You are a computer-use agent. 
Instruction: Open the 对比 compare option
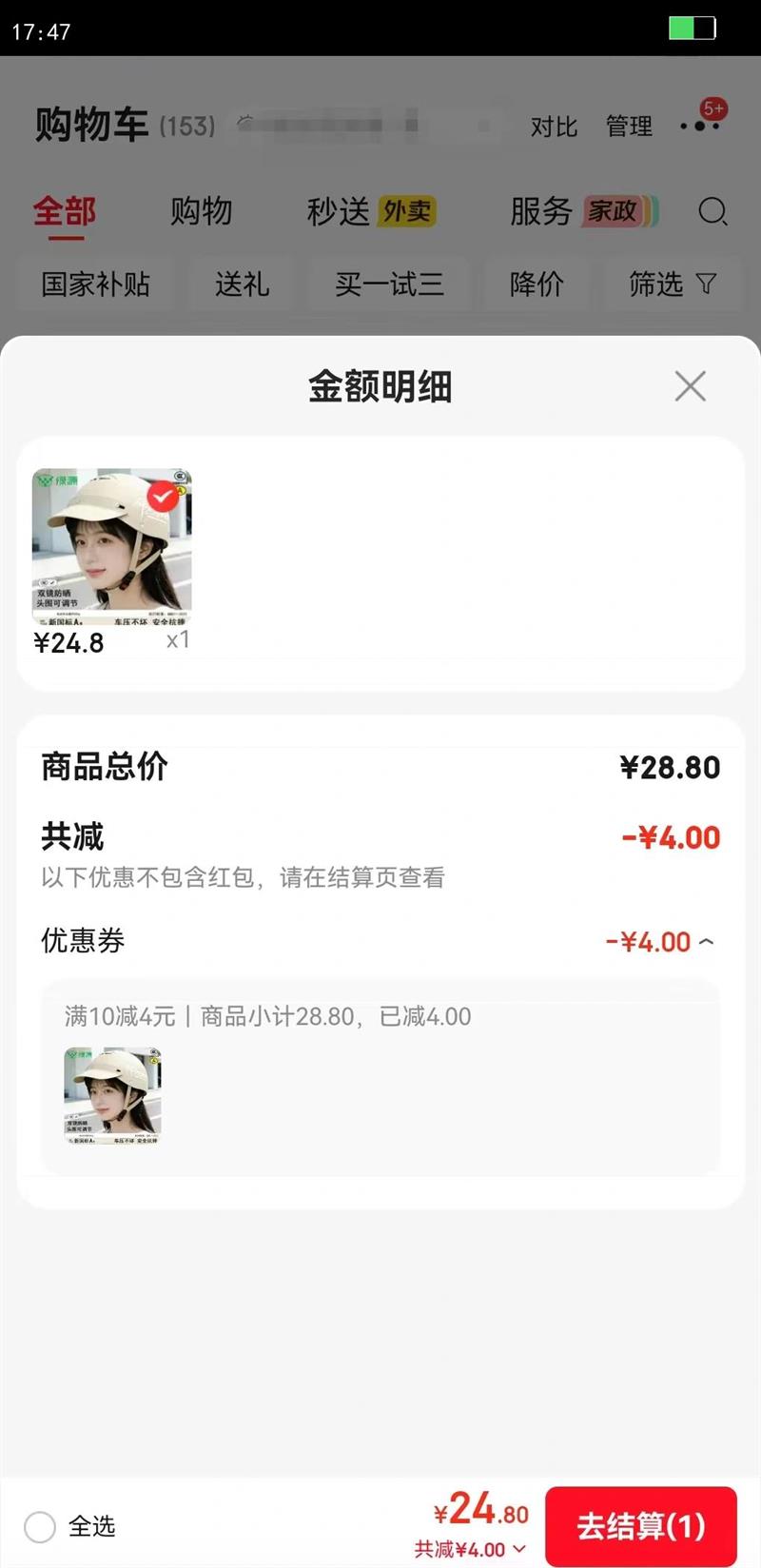tap(555, 126)
